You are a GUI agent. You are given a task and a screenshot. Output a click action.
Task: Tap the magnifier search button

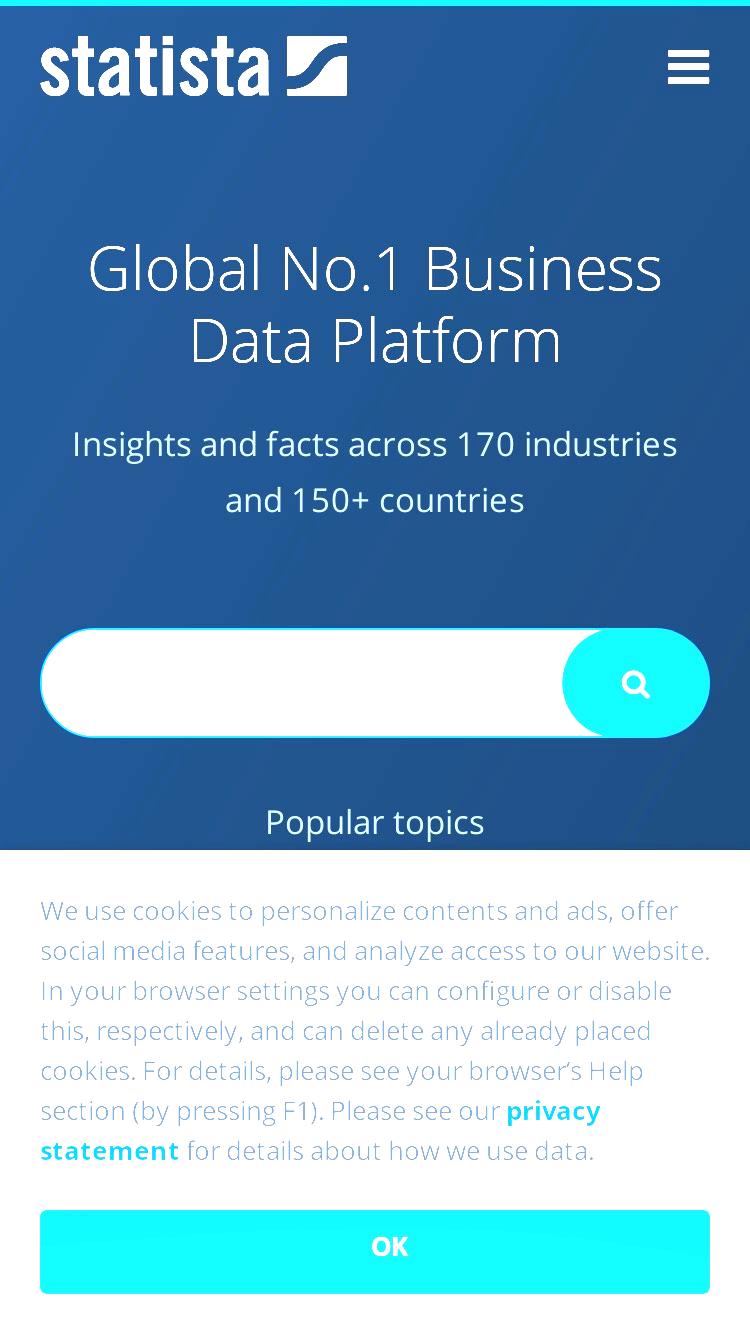click(636, 683)
